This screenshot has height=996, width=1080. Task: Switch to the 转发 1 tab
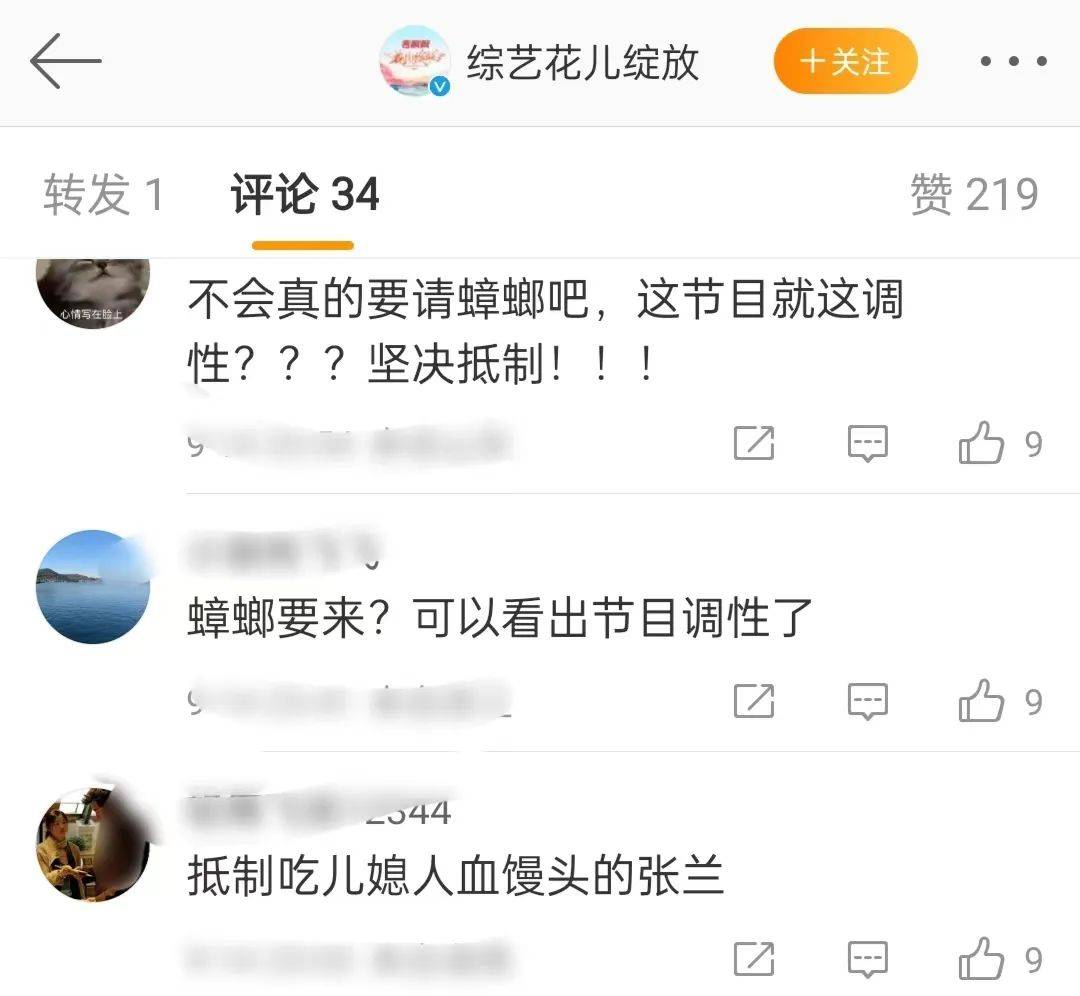pos(103,194)
